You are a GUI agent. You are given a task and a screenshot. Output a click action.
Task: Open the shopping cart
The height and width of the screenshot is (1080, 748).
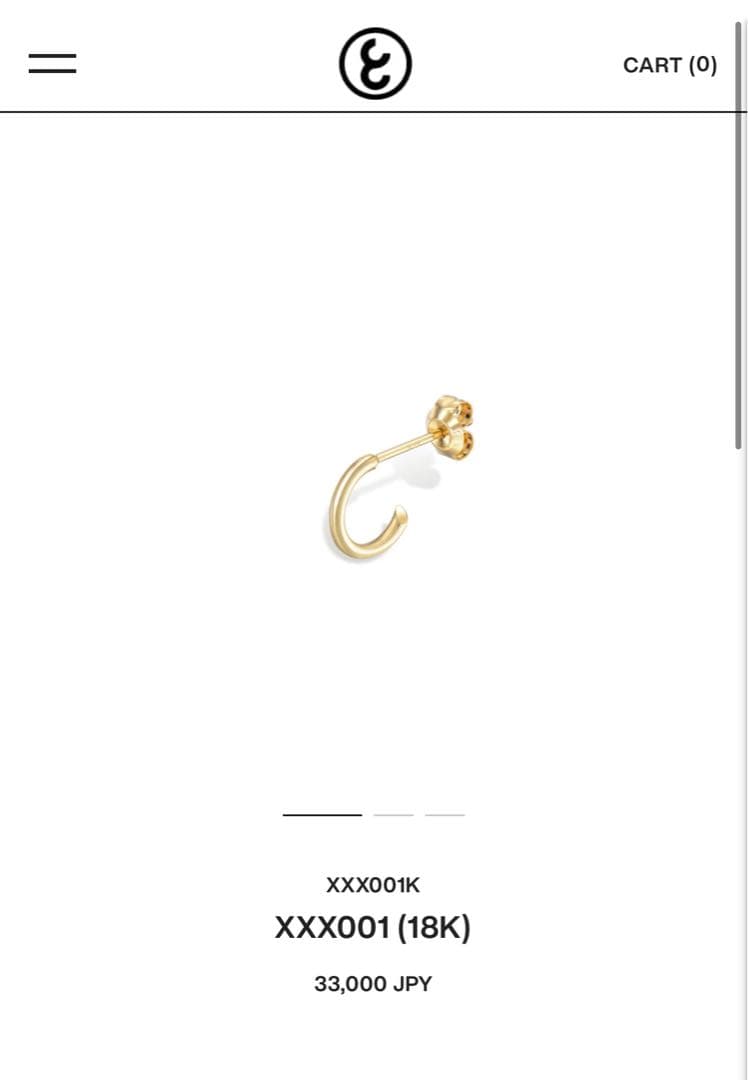tap(669, 65)
